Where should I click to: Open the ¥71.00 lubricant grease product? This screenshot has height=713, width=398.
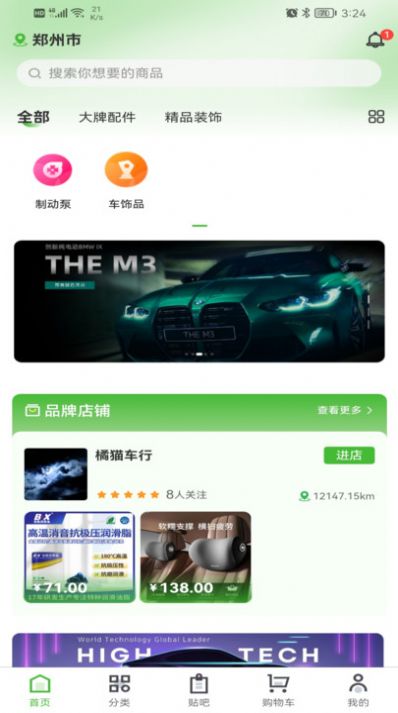click(x=80, y=557)
